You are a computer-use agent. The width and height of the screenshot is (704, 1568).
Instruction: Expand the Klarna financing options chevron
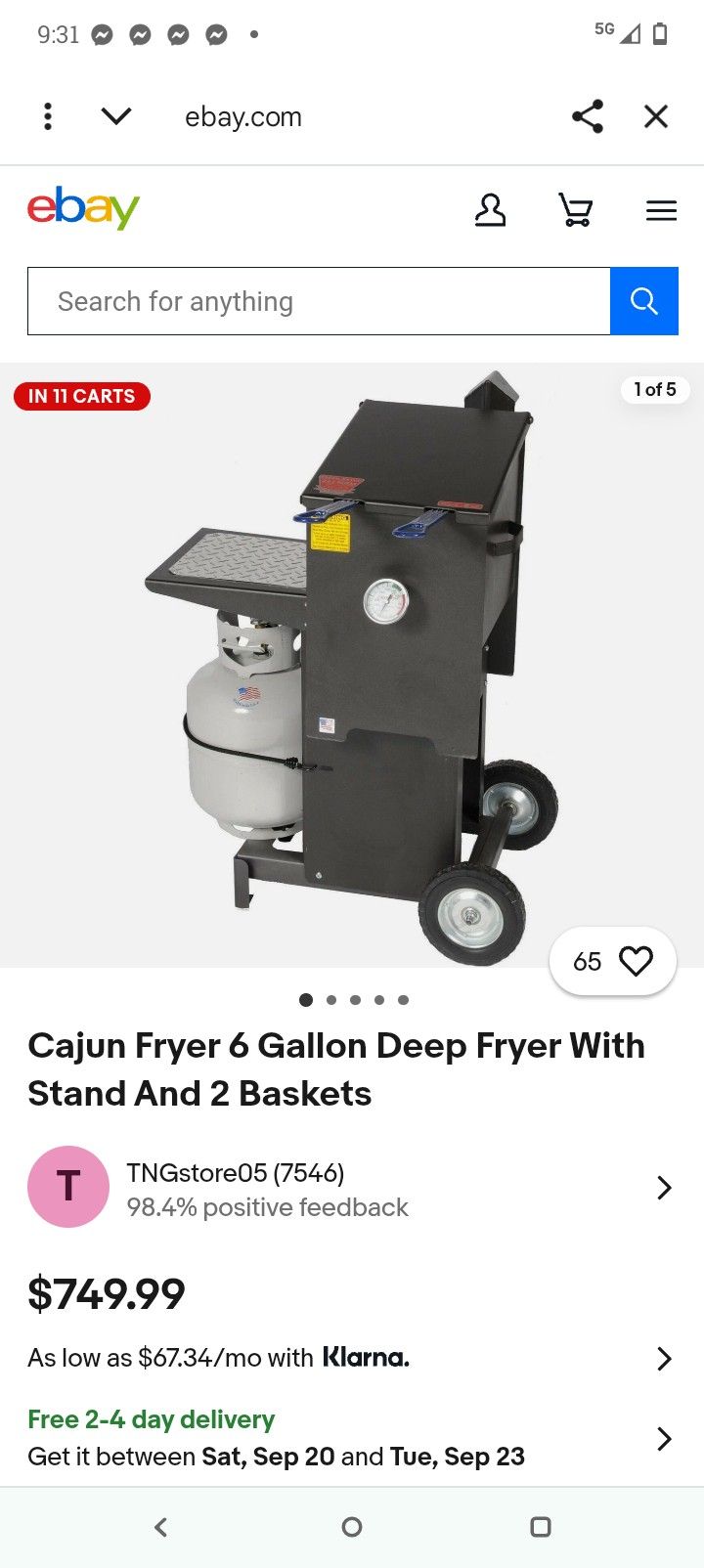[666, 1358]
